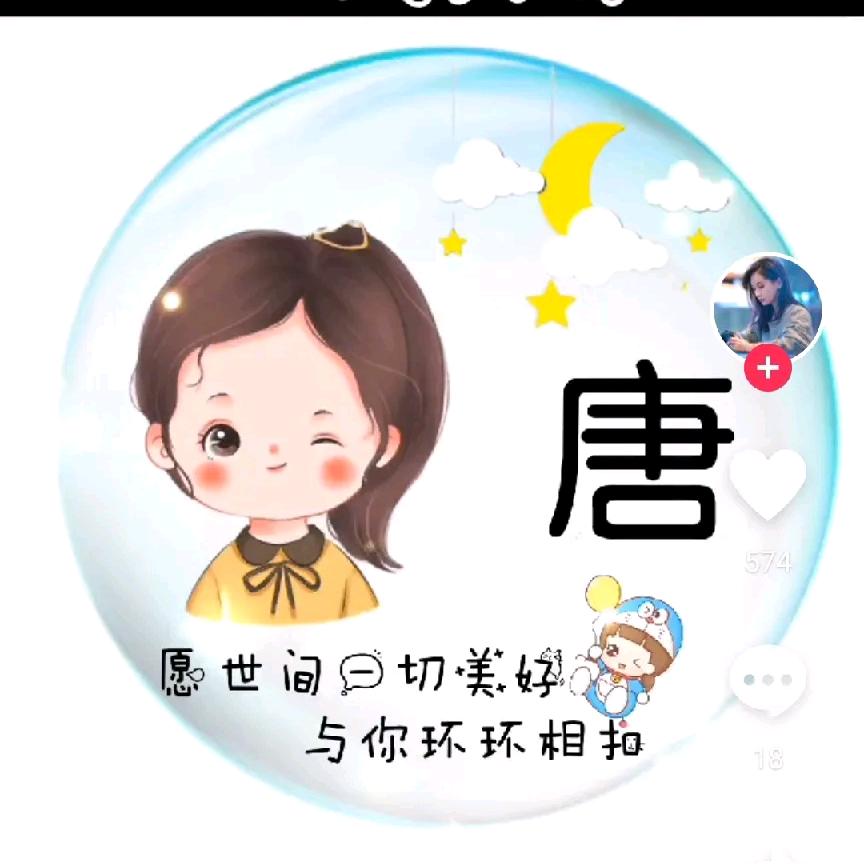
Task: Follow the creator with the red plus button
Action: click(768, 368)
